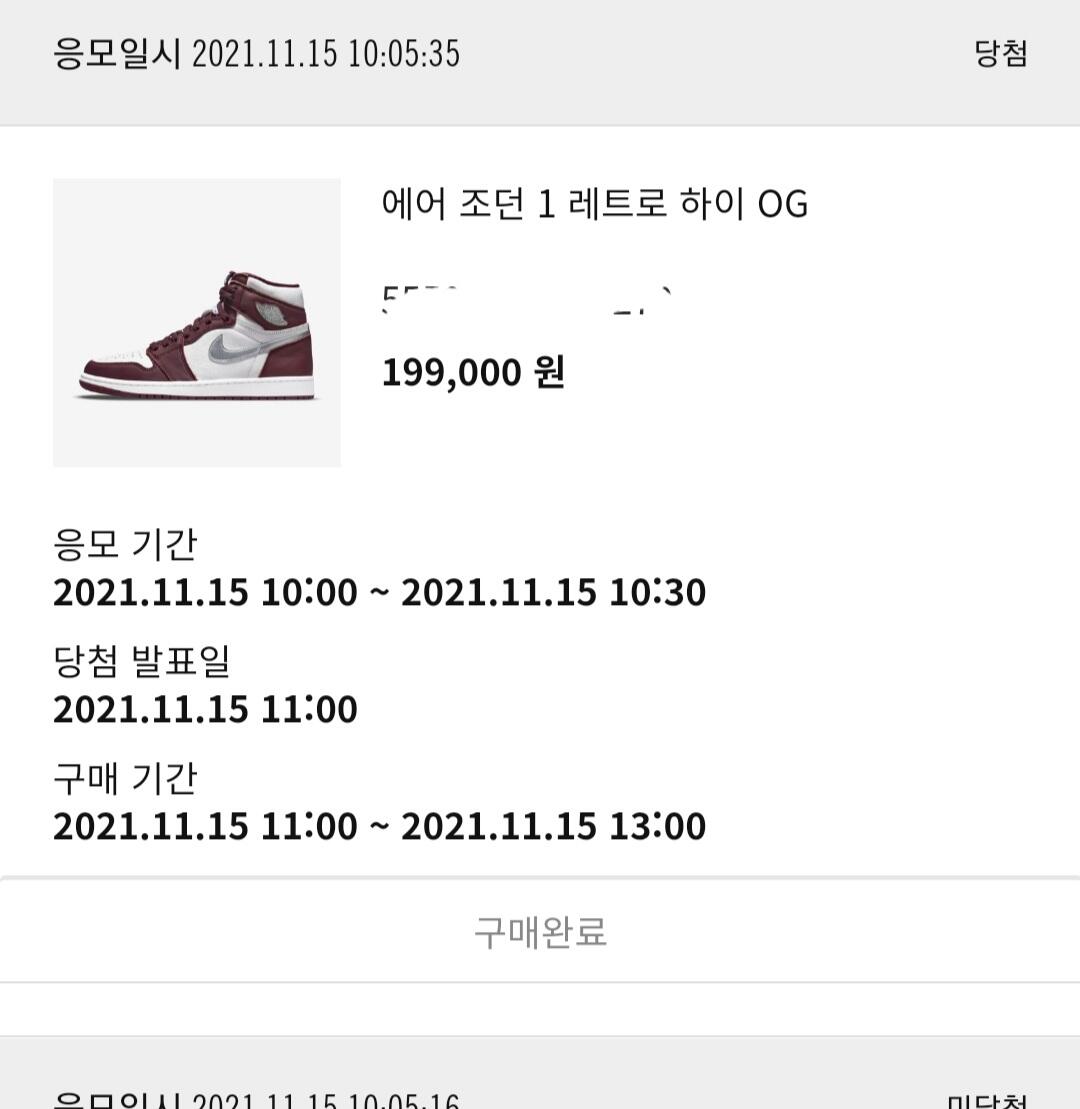
Task: Tap the 구매완료 button
Action: point(540,932)
